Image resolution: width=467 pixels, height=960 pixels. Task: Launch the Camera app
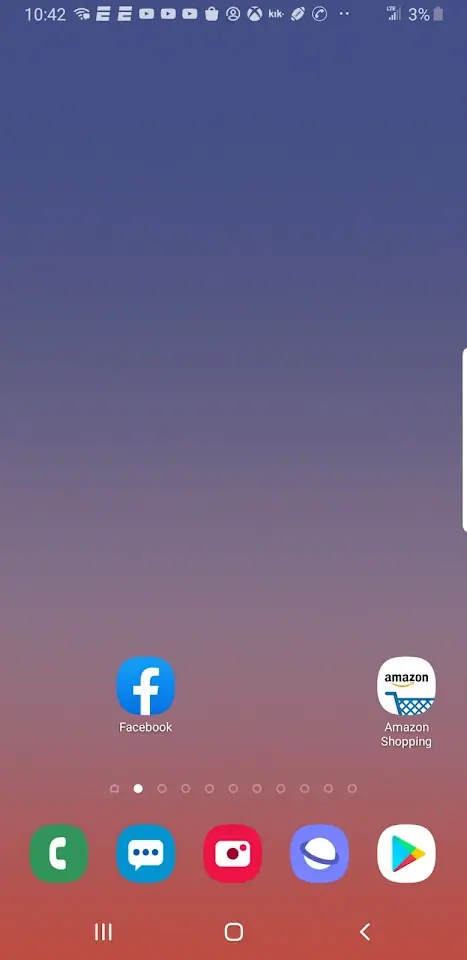(x=233, y=853)
